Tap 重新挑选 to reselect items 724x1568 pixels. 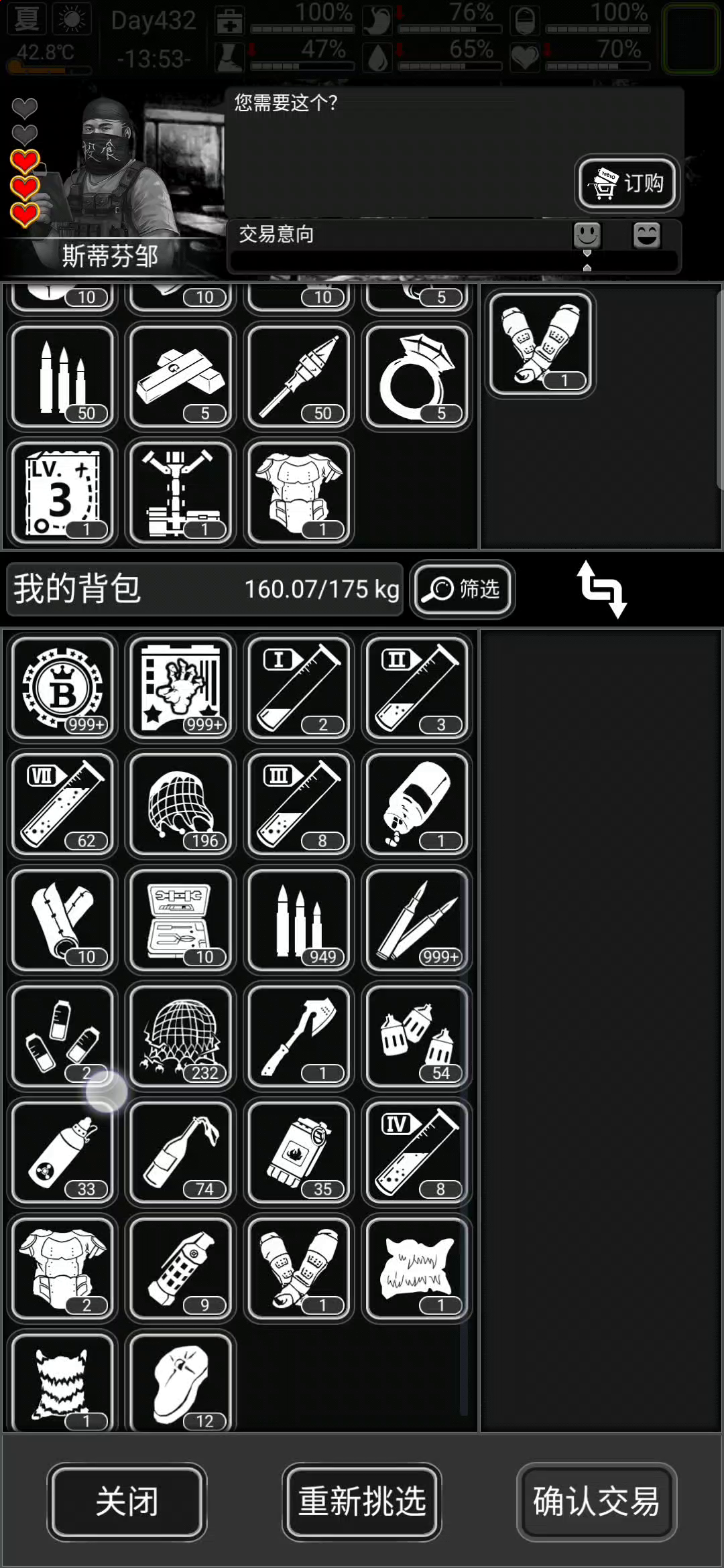pos(362,1501)
